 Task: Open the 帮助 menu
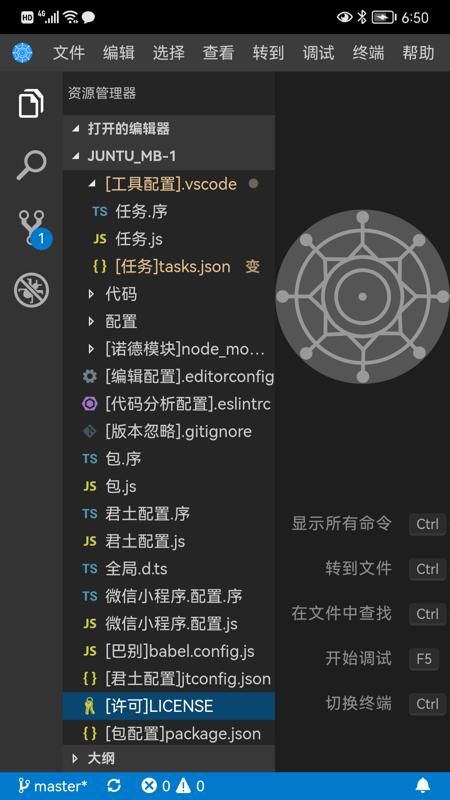pos(418,53)
